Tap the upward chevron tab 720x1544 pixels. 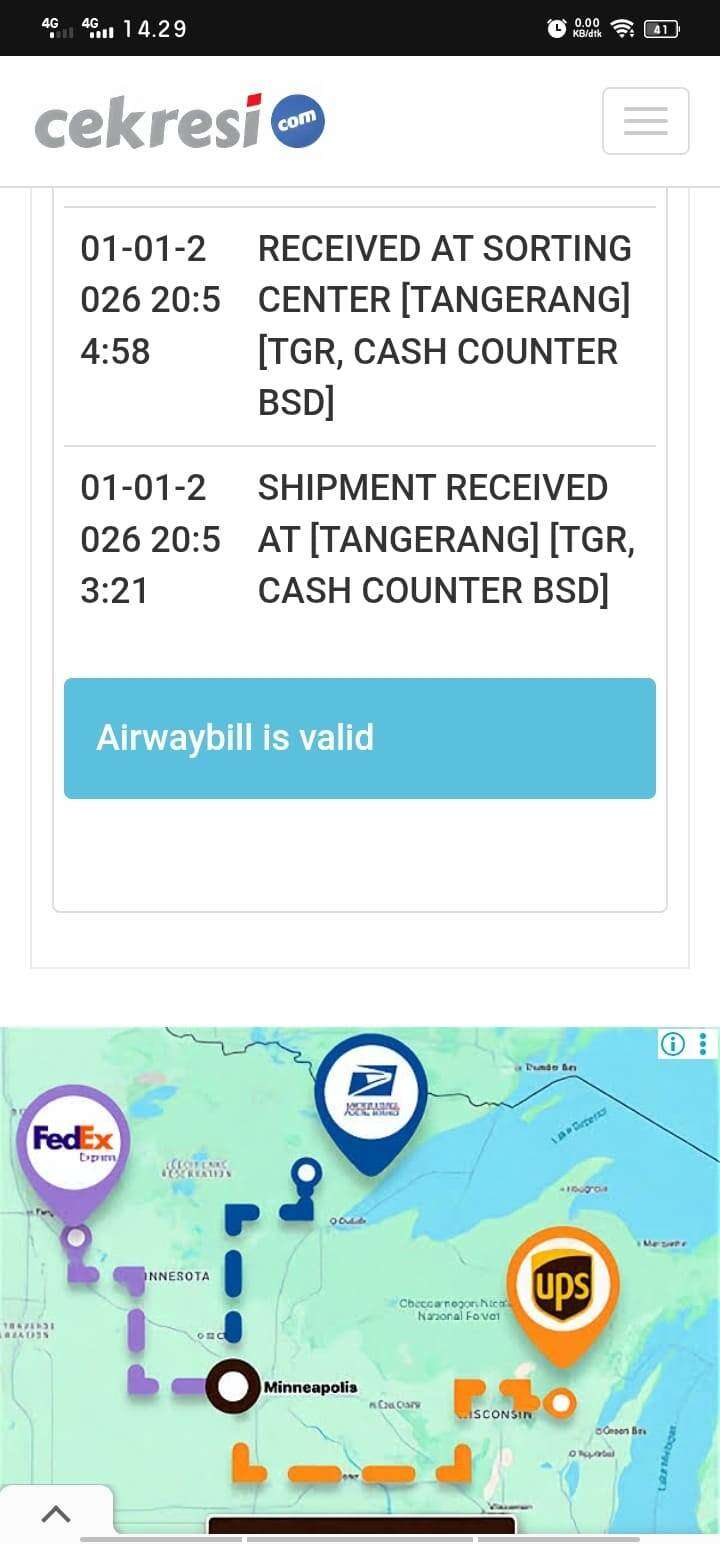tap(56, 1514)
